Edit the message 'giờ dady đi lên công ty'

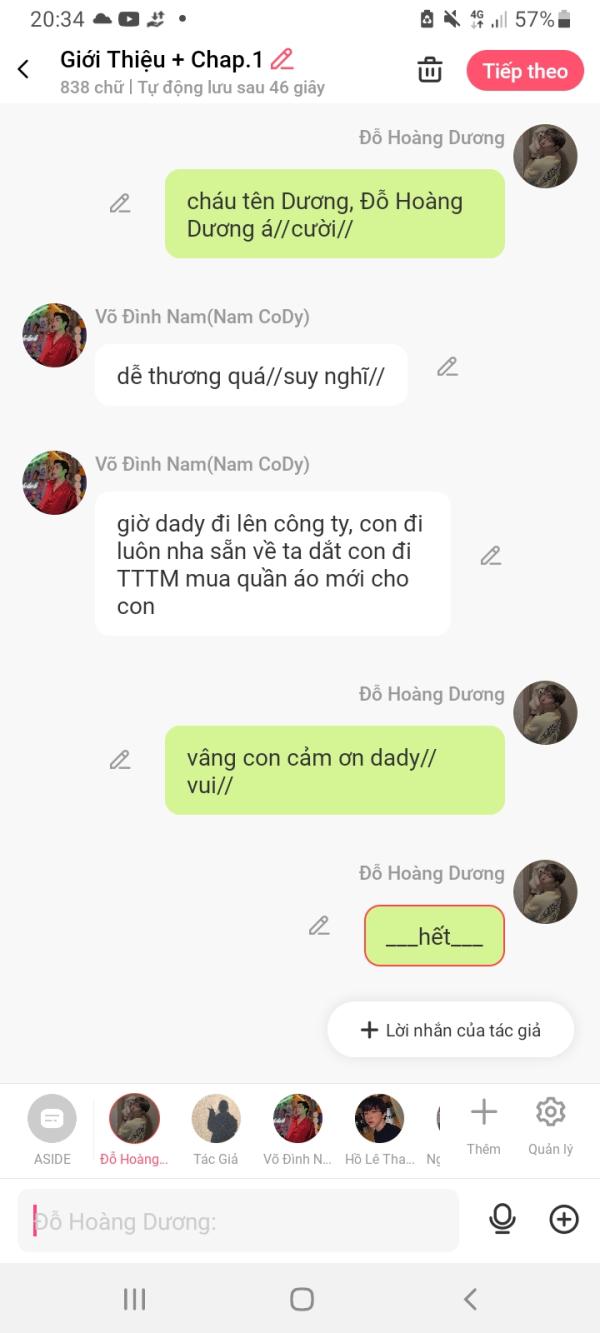click(x=490, y=556)
